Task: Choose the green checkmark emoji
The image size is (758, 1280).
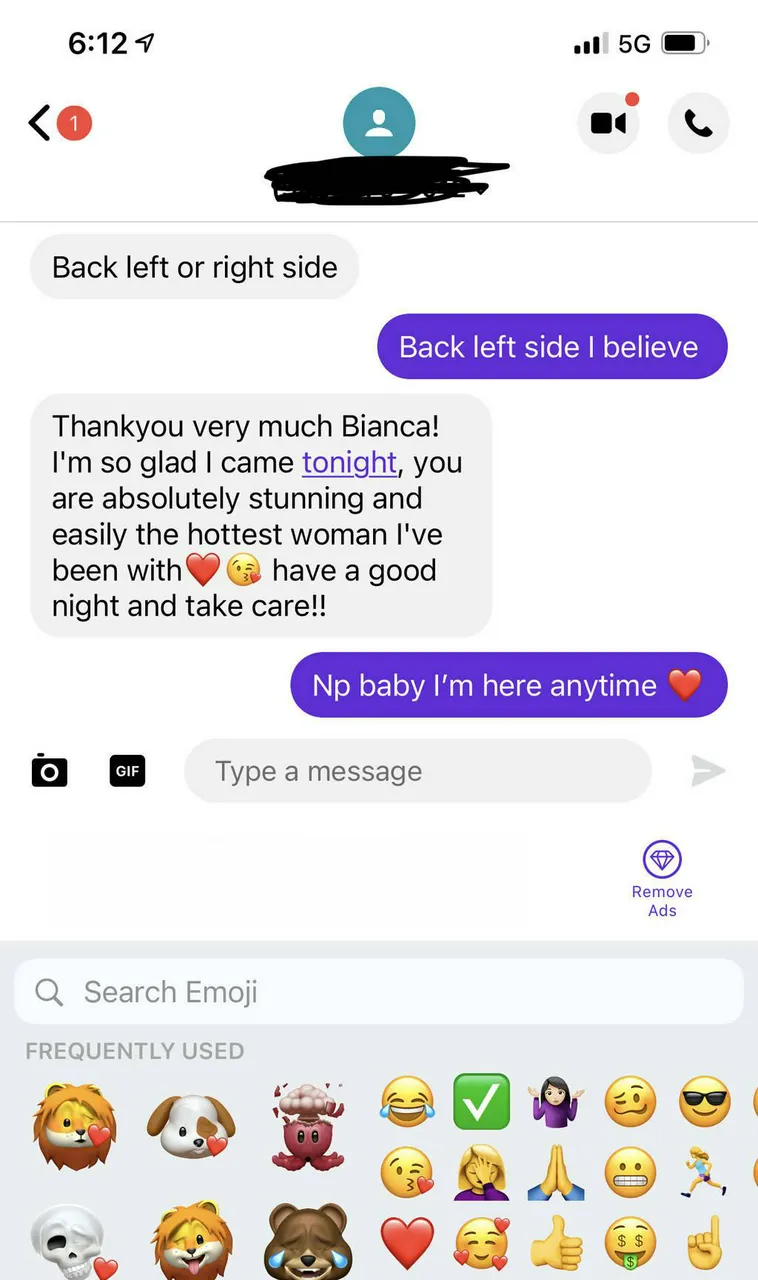Action: click(x=480, y=1101)
